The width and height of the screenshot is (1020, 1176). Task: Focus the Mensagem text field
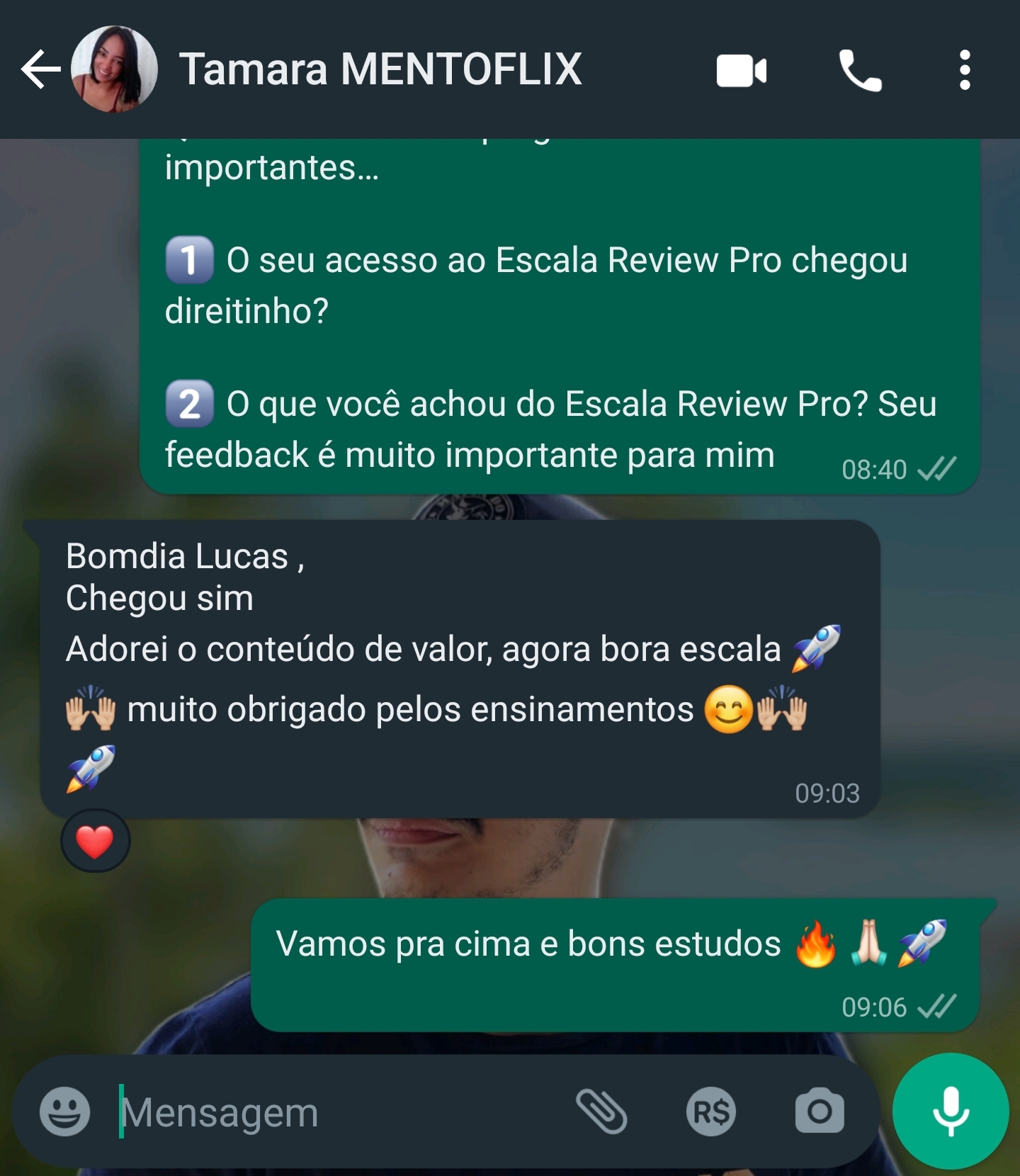pyautogui.click(x=340, y=1112)
